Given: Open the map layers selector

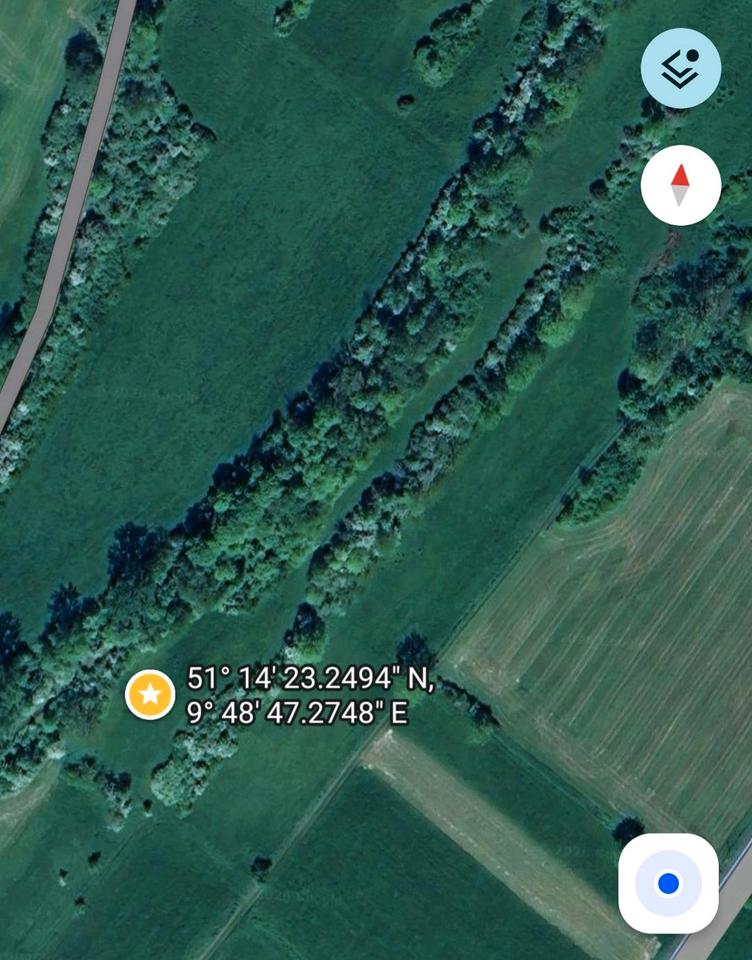Looking at the screenshot, I should (680, 69).
